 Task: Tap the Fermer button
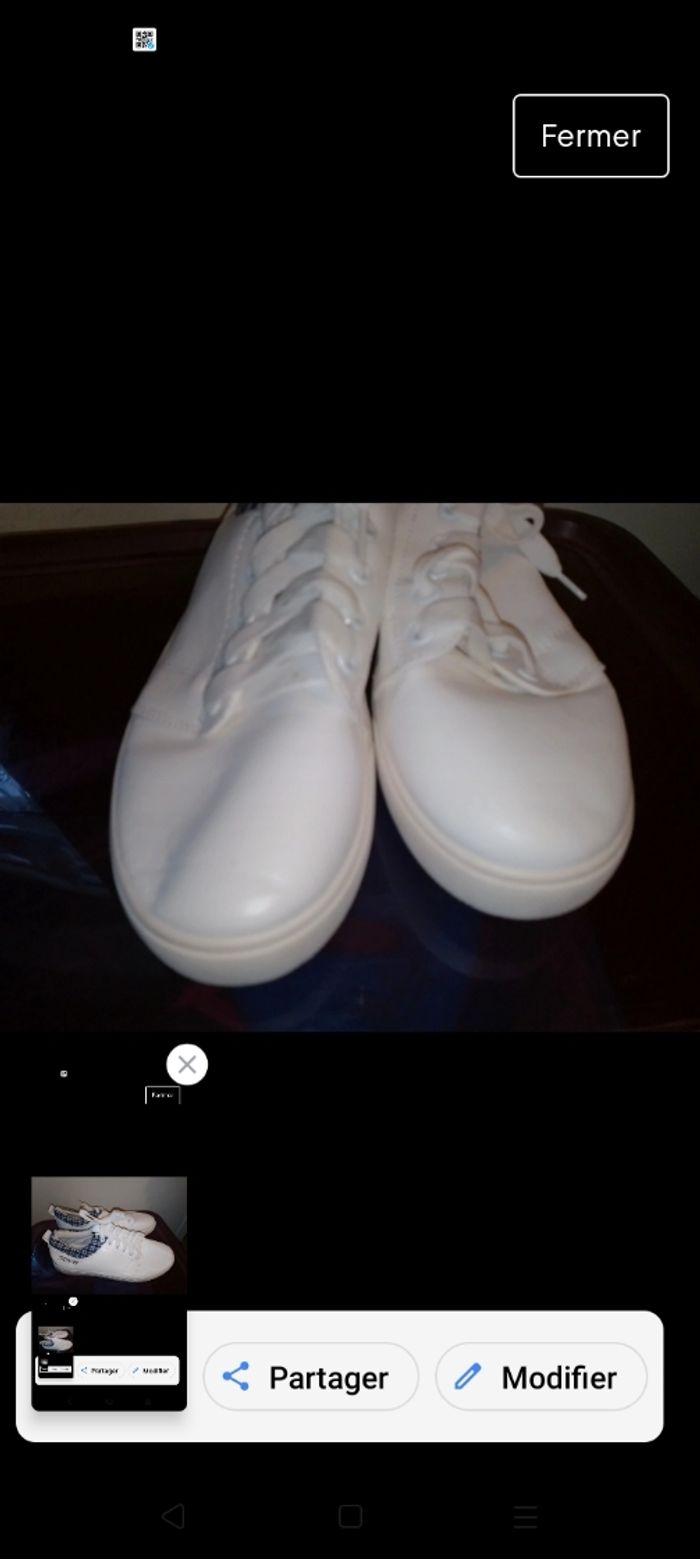point(590,136)
